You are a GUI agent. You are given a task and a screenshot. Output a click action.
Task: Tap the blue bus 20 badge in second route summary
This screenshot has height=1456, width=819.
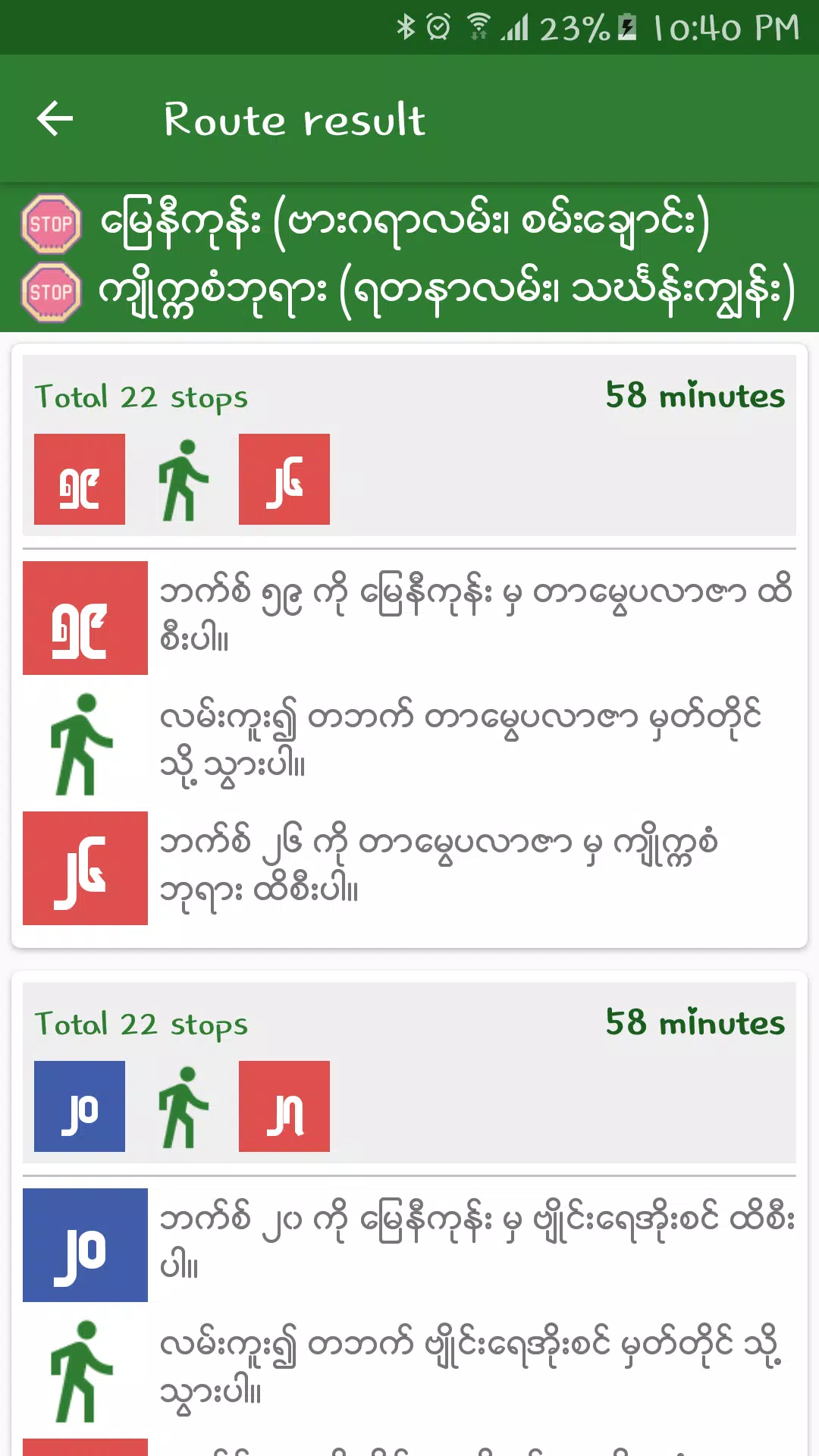point(79,1106)
